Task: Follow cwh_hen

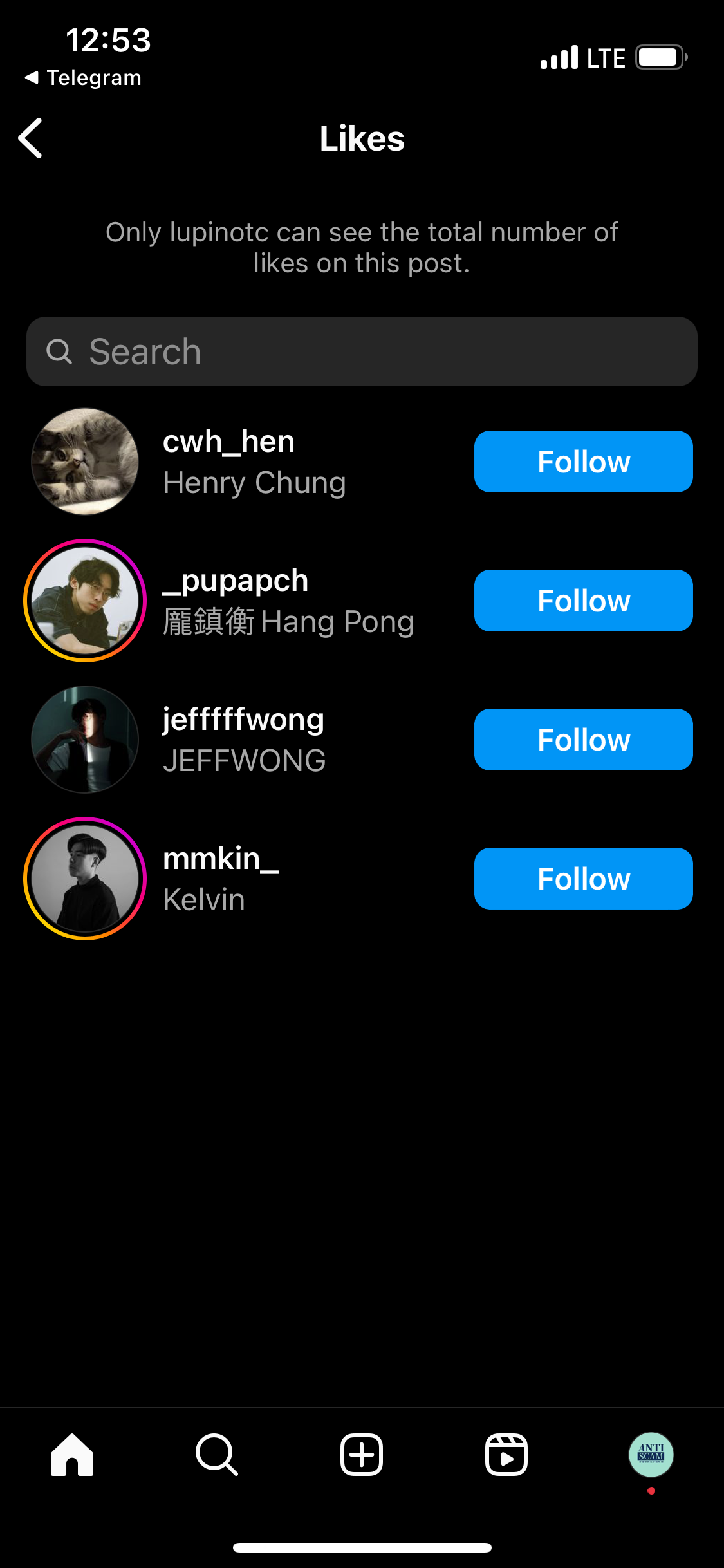Action: [583, 462]
